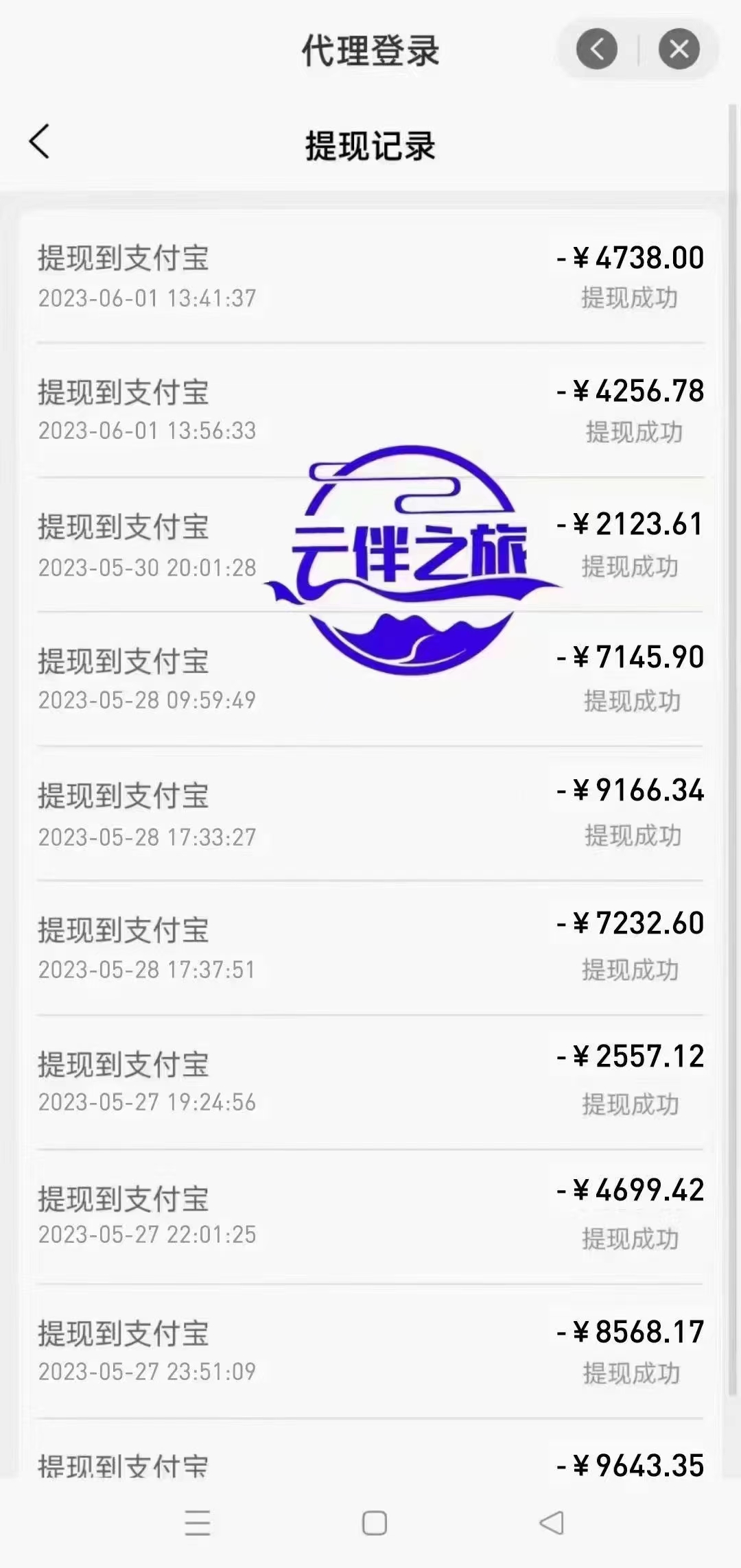Select the ¥7145.90 withdrawal record
Image resolution: width=741 pixels, height=1568 pixels.
pyautogui.click(x=370, y=679)
